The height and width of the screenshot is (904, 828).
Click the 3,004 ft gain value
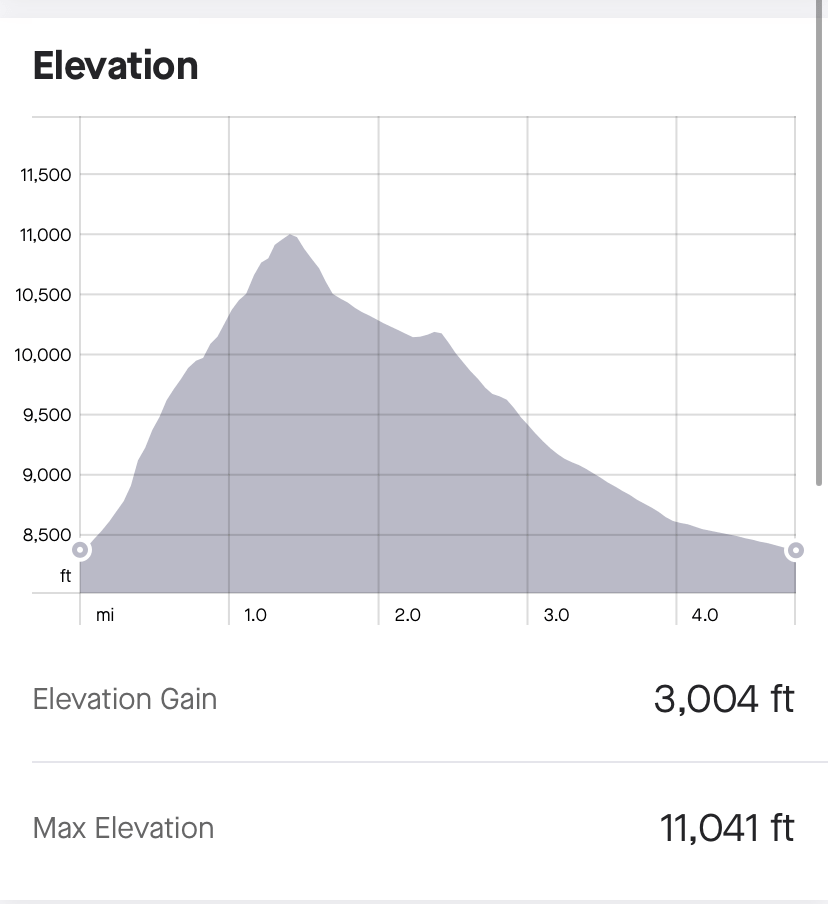(x=724, y=699)
